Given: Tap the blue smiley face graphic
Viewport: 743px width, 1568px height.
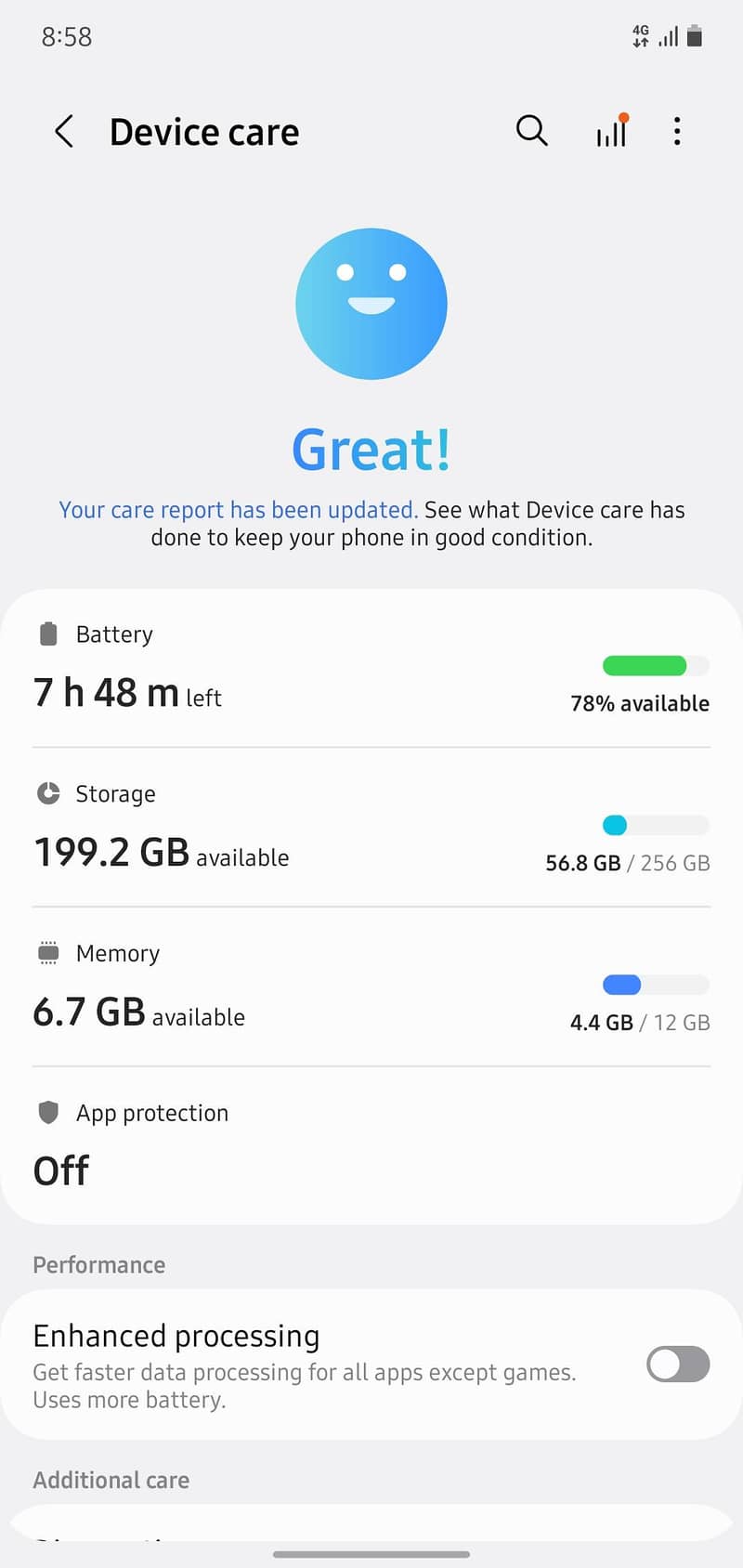Looking at the screenshot, I should pyautogui.click(x=371, y=304).
